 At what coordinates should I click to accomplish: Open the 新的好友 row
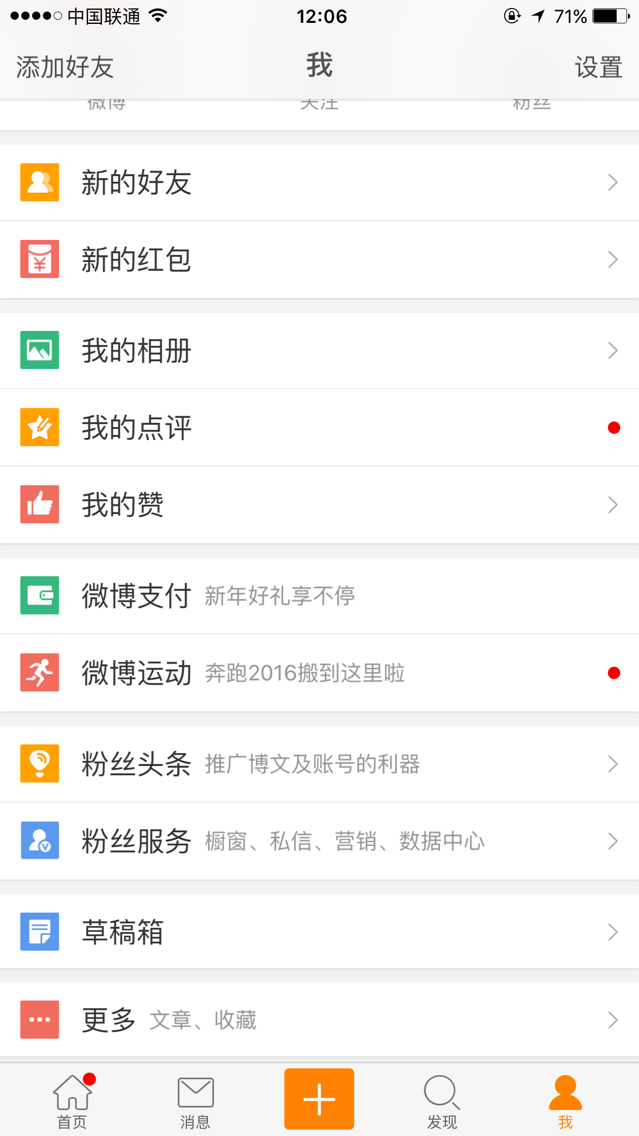click(x=319, y=182)
